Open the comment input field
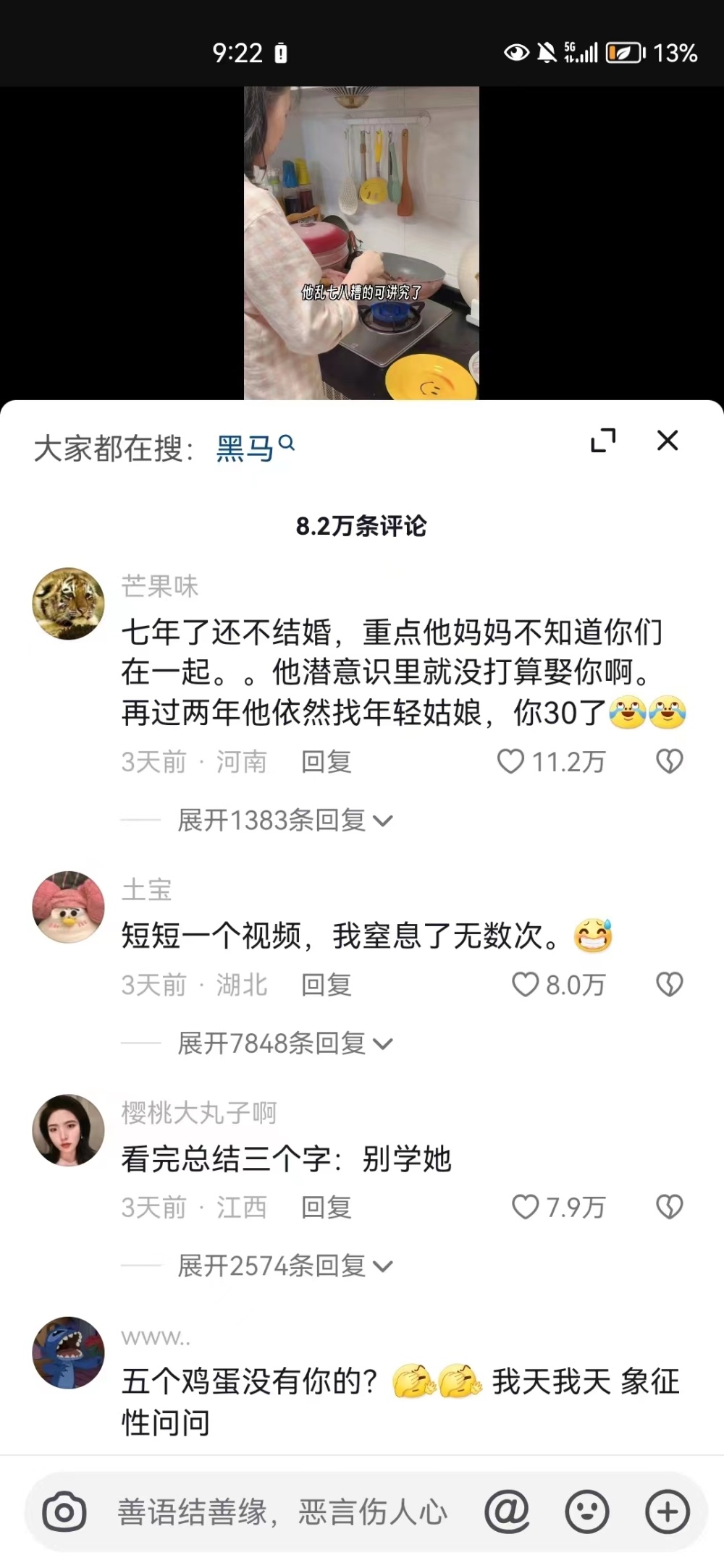The image size is (724, 1568). 282,1512
